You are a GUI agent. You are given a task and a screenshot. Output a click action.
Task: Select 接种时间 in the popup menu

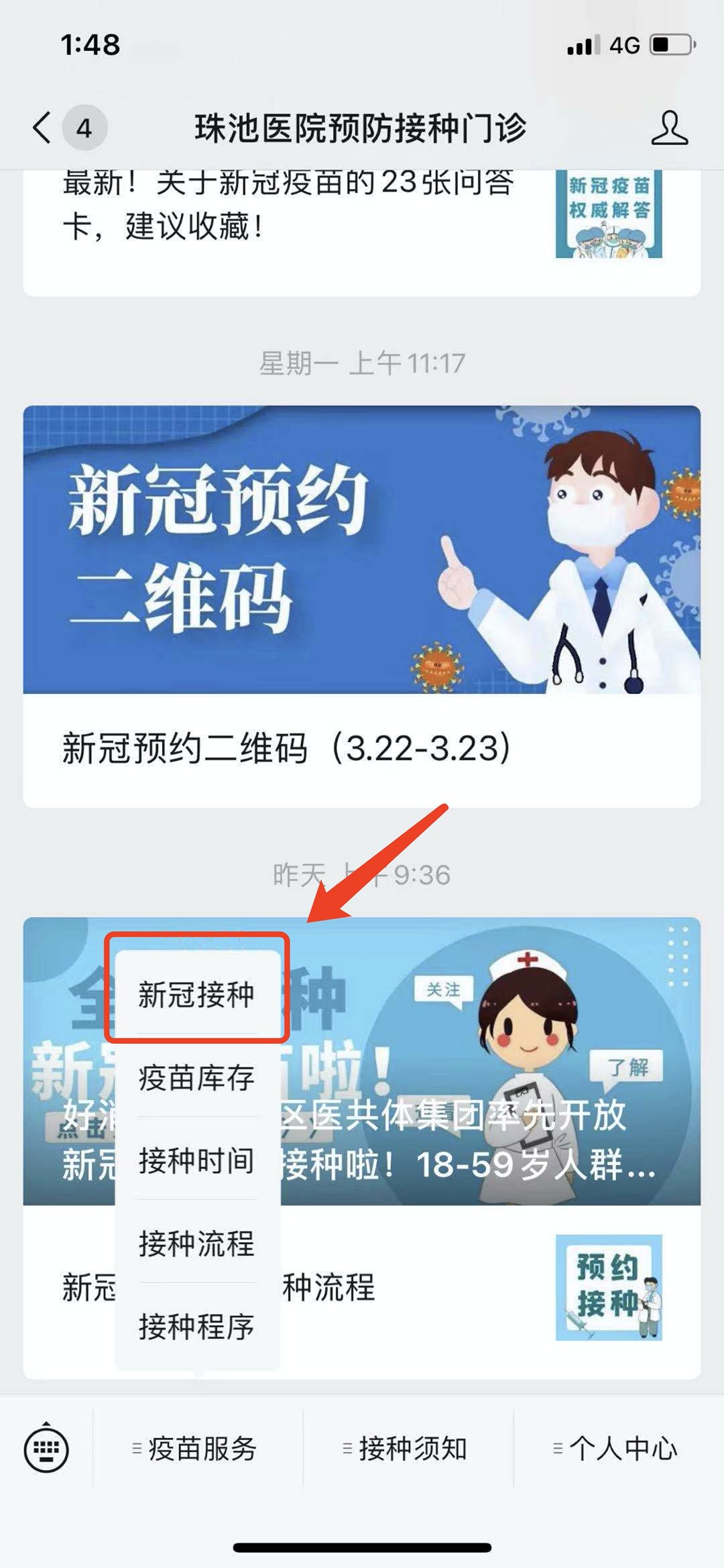pos(196,1160)
